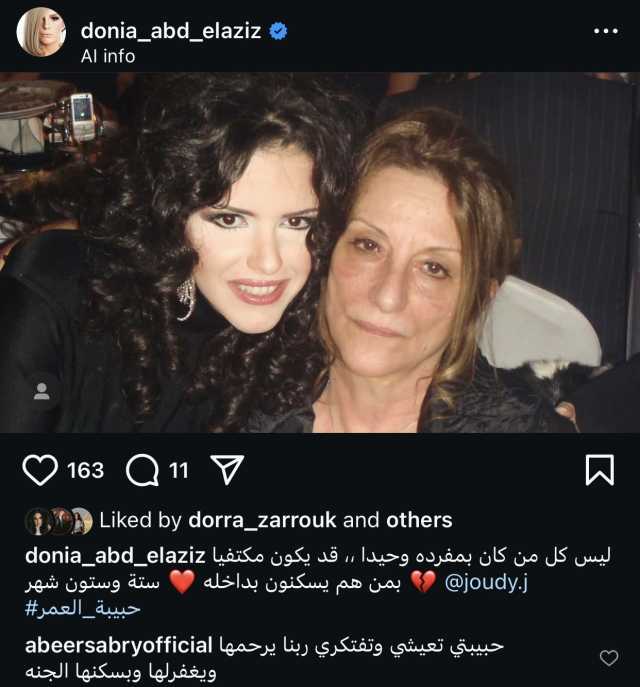The image size is (640, 687).
Task: Share this post via paper plane
Action: click(x=227, y=469)
